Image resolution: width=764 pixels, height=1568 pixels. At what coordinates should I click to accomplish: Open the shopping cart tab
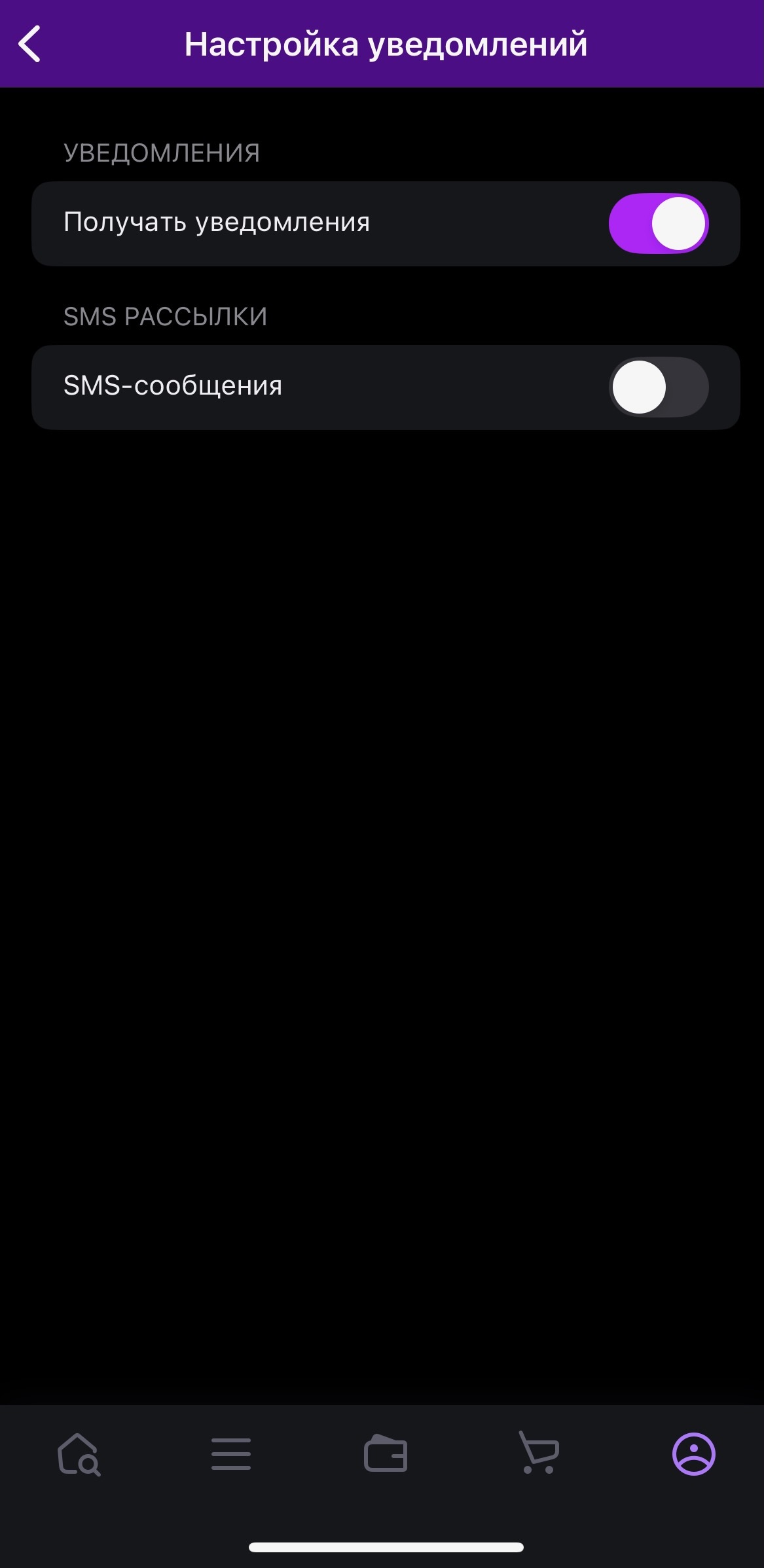[539, 1454]
